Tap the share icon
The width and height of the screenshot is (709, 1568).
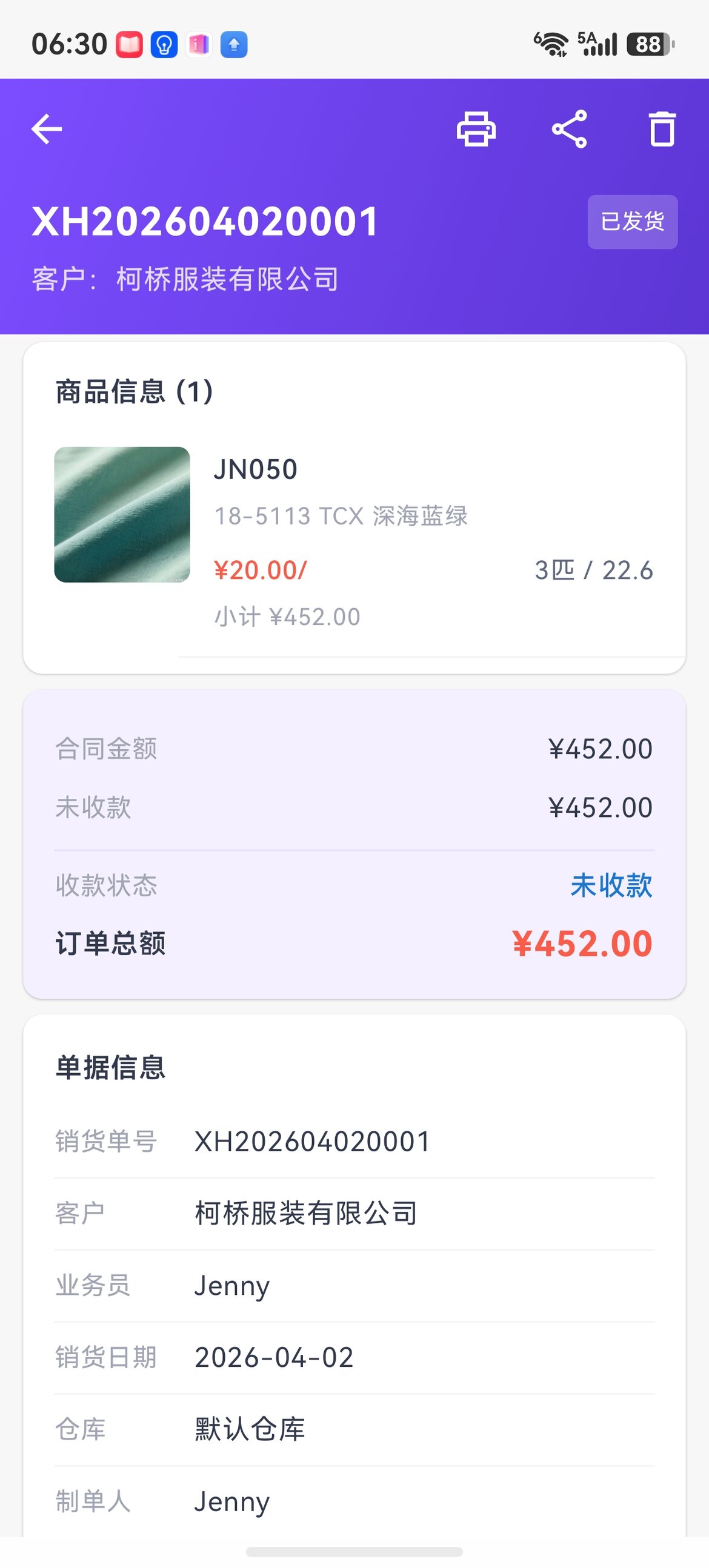coord(570,128)
